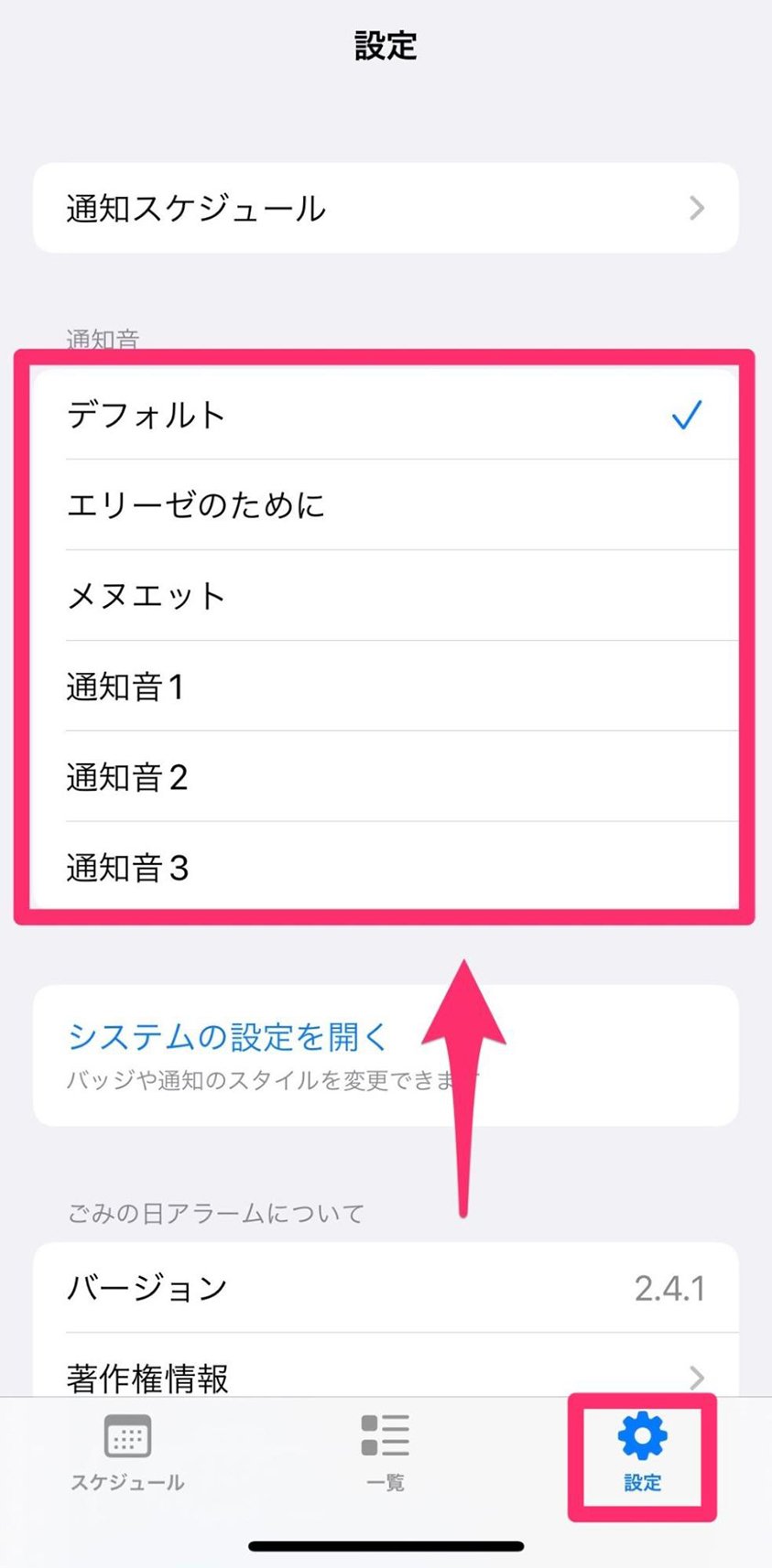Tap システムの設定を開く link
The height and width of the screenshot is (1568, 772).
(229, 1037)
